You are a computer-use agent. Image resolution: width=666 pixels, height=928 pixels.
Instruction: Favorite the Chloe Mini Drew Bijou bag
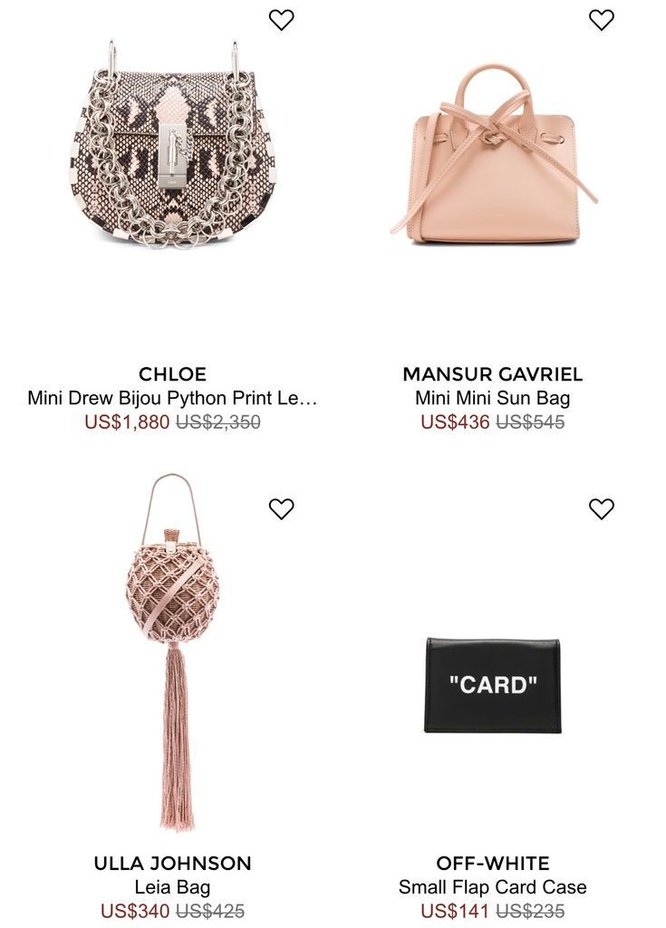pos(282,19)
